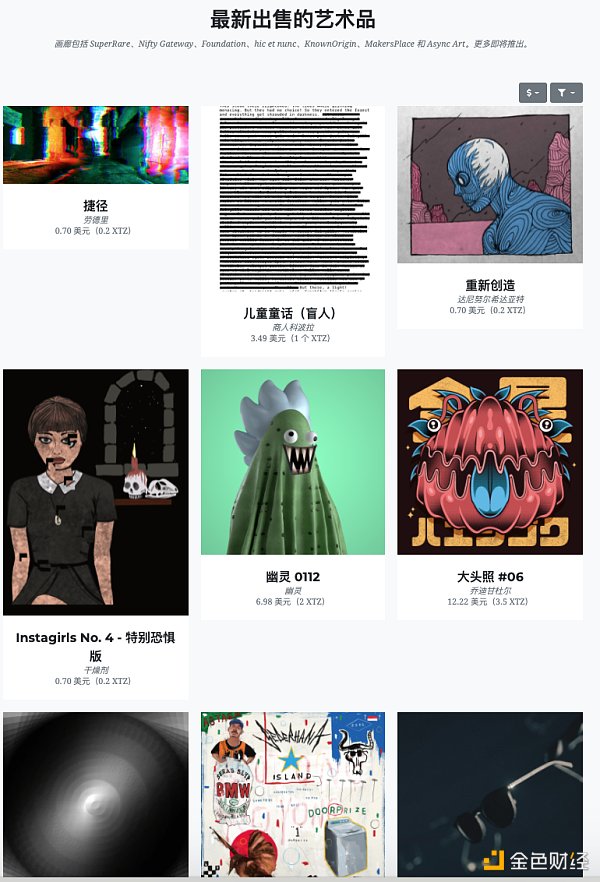600x882 pixels.
Task: Open the 重新创造 artwork card
Action: 490,185
